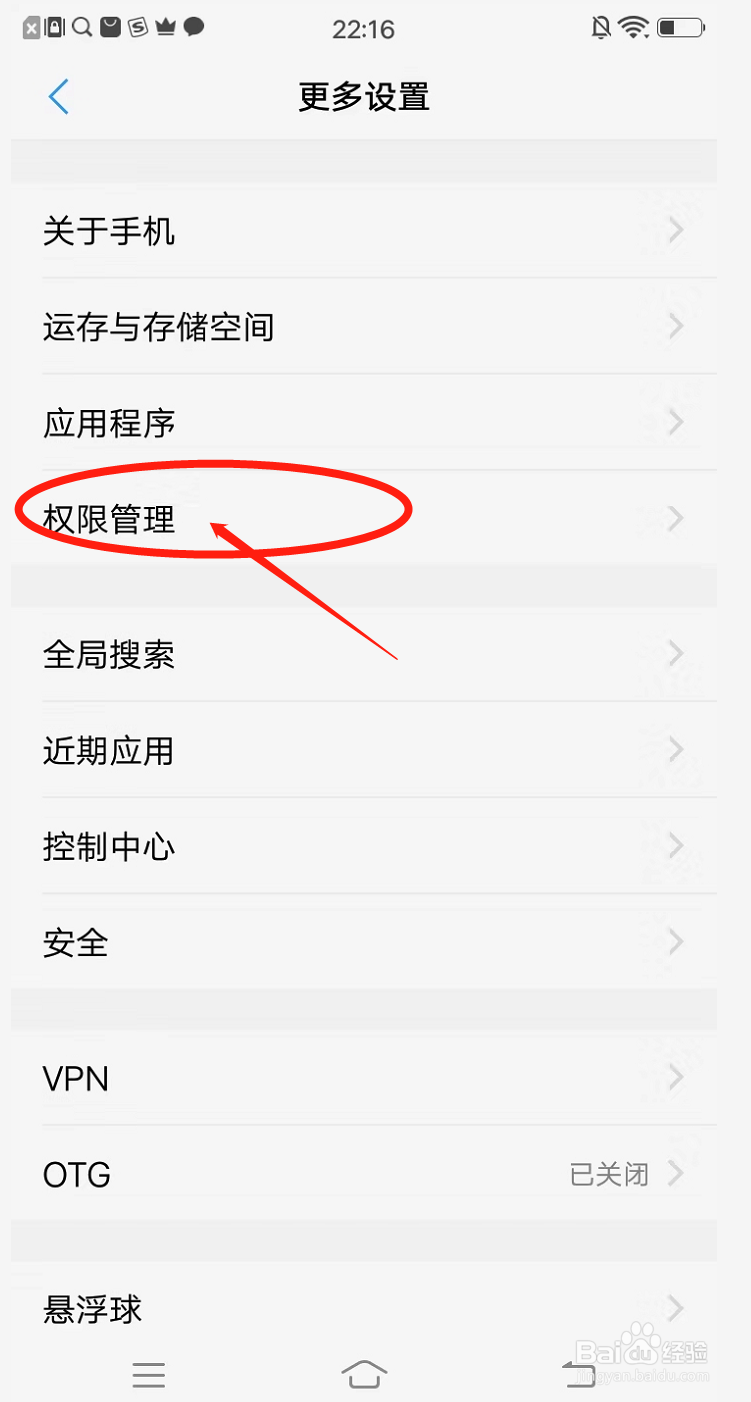Expand 全局搜索 via its chevron arrow
751x1402 pixels.
point(675,654)
